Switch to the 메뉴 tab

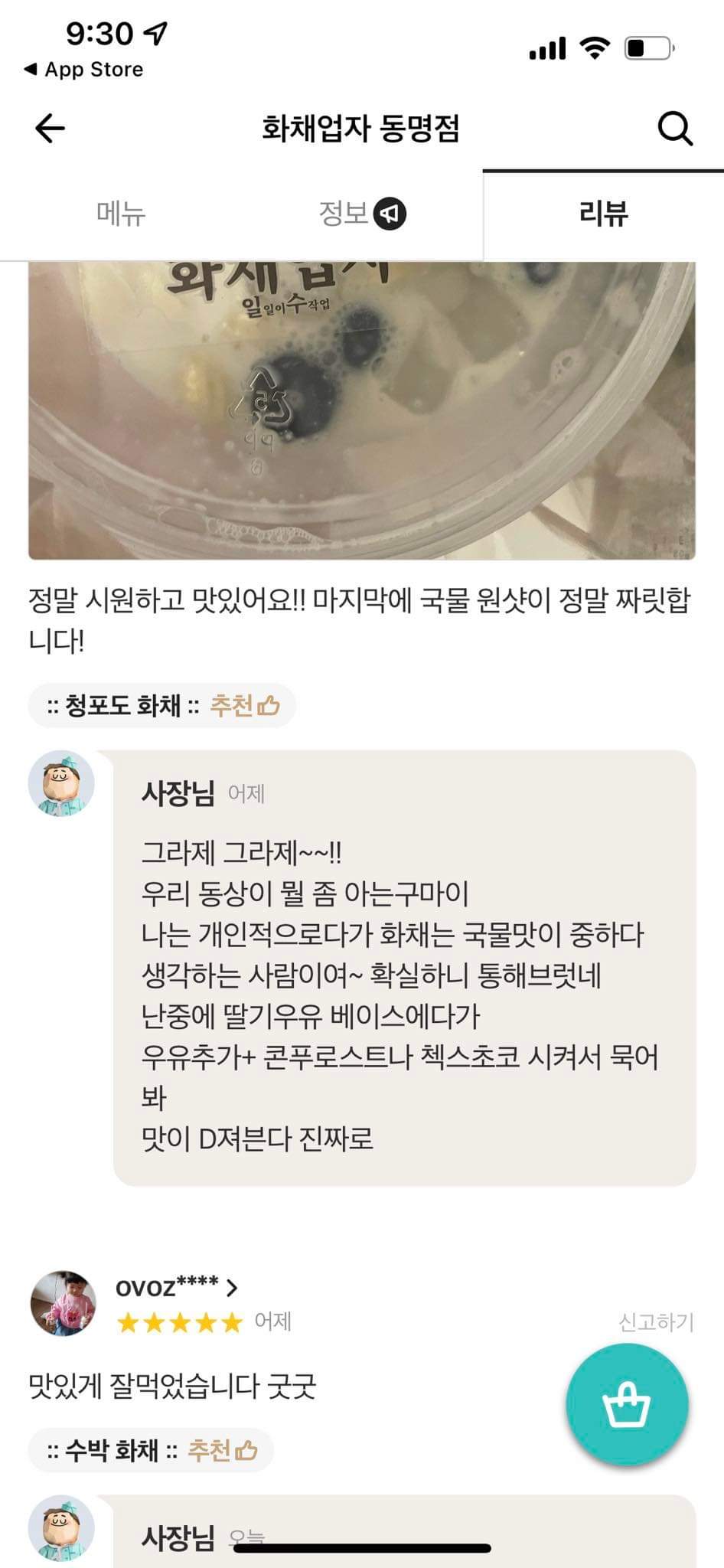click(121, 214)
